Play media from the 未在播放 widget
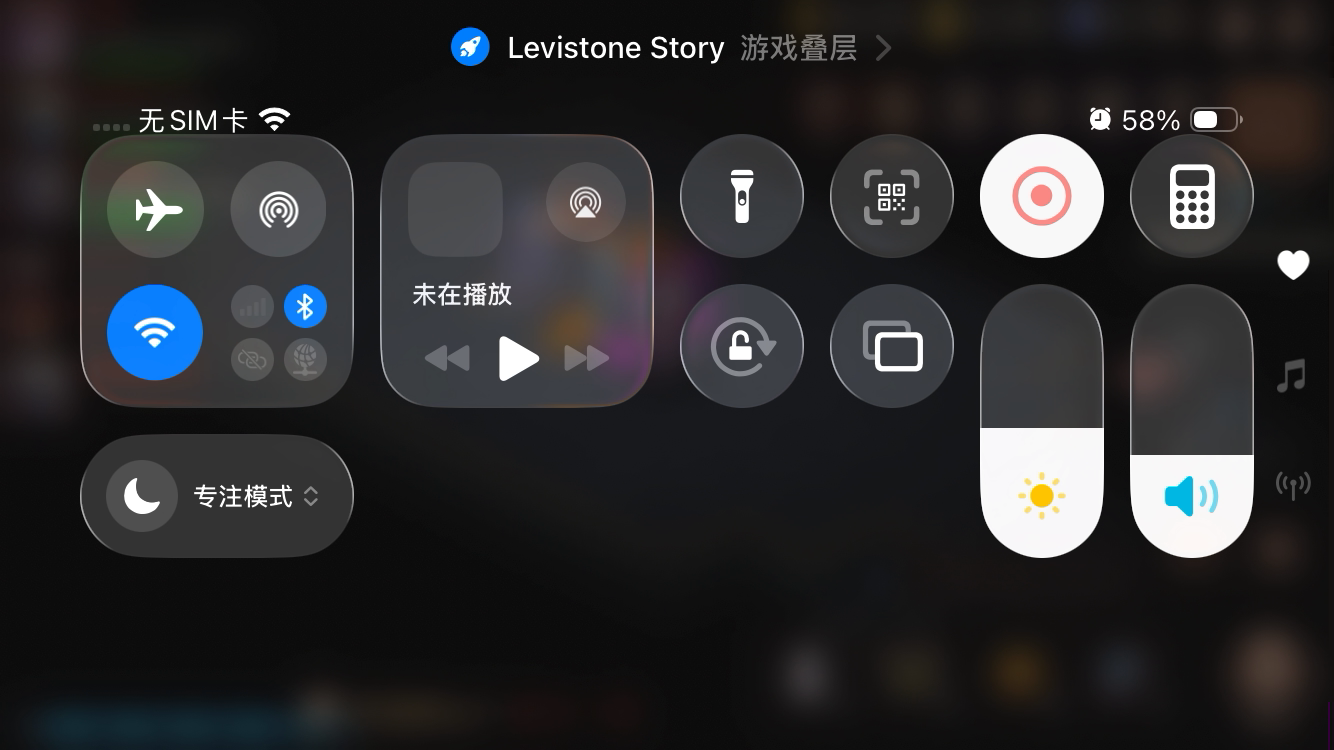 517,358
